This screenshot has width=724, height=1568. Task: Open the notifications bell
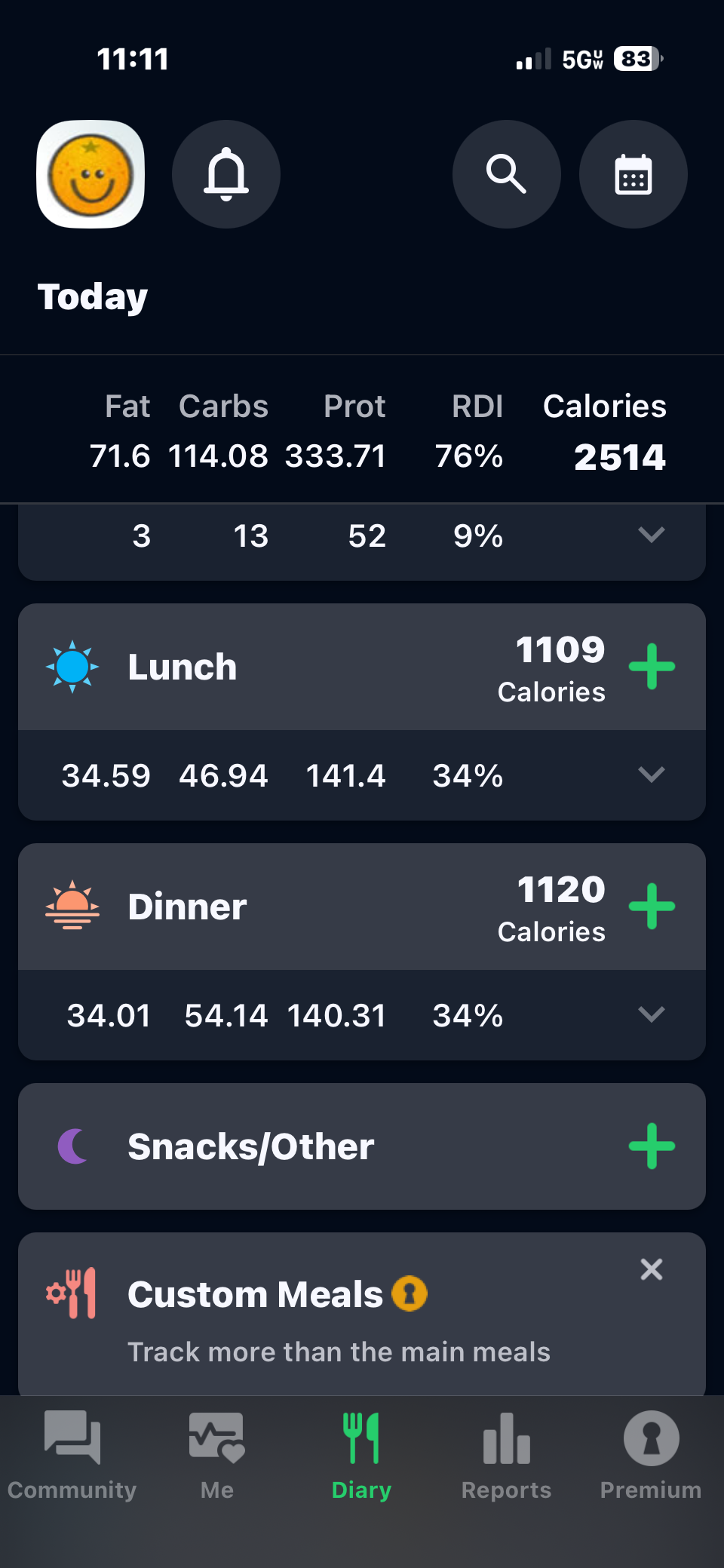pyautogui.click(x=226, y=174)
